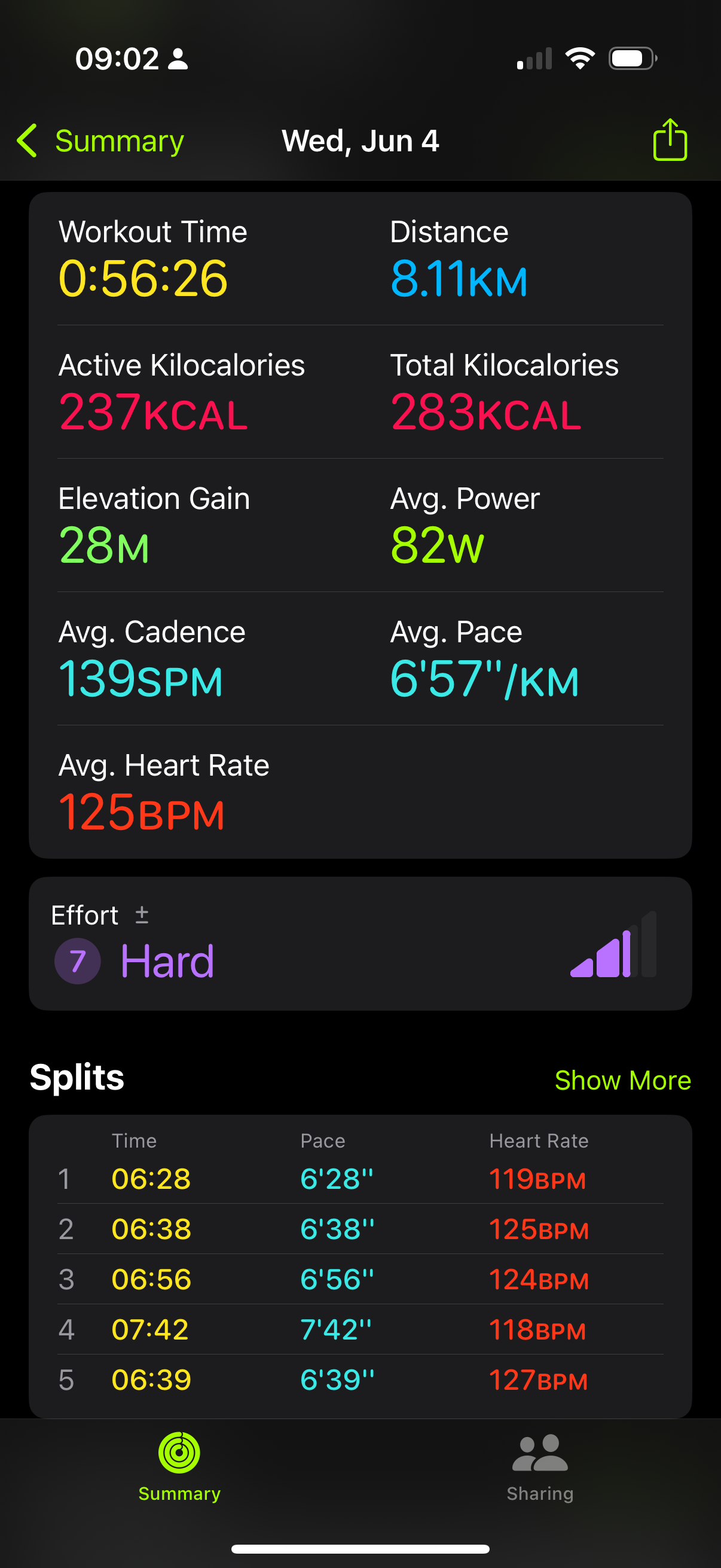721x1568 pixels.
Task: Select the Summary tab in bottom bar
Action: pyautogui.click(x=179, y=1468)
